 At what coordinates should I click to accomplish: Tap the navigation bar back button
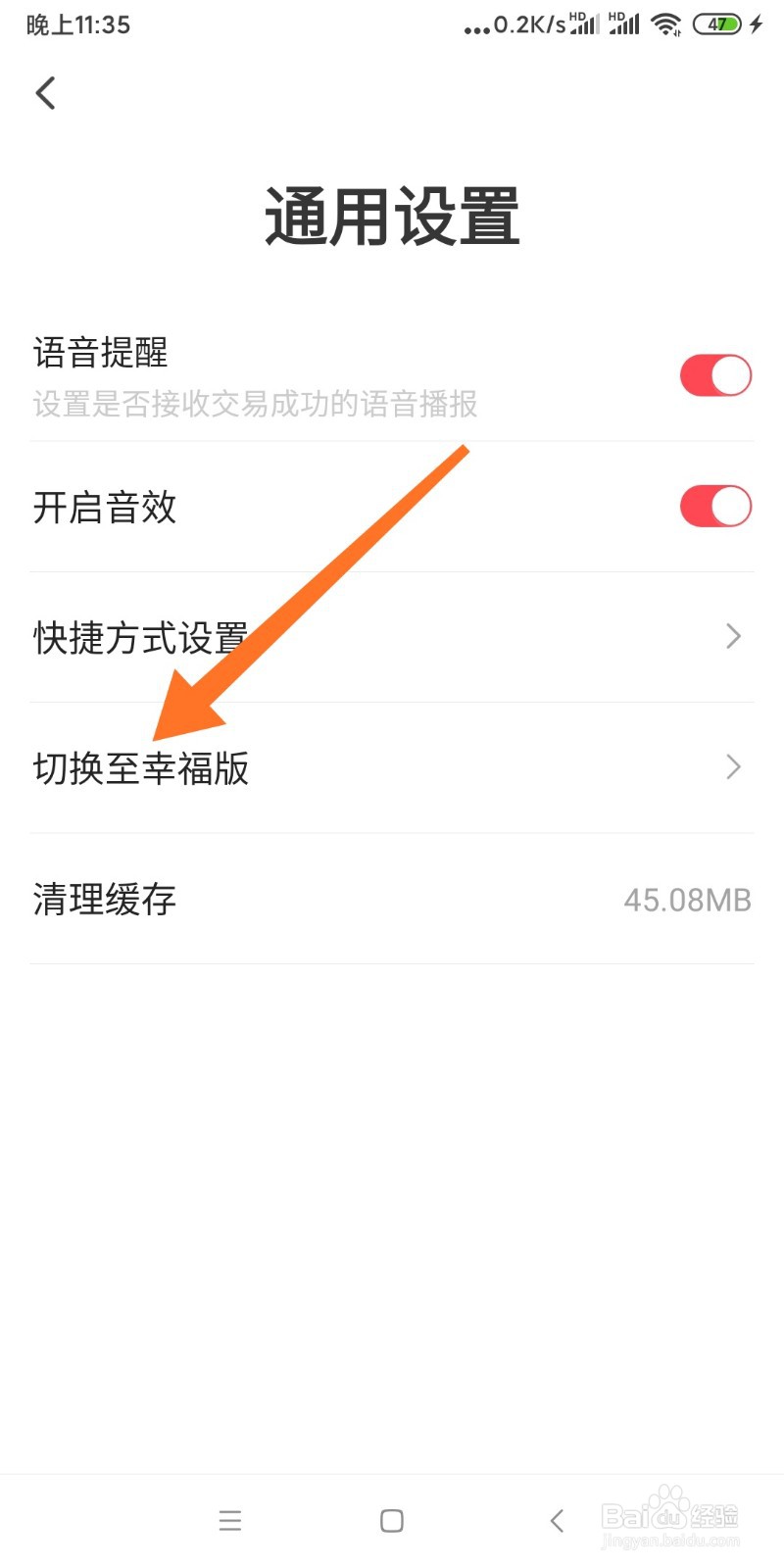pyautogui.click(x=557, y=1520)
